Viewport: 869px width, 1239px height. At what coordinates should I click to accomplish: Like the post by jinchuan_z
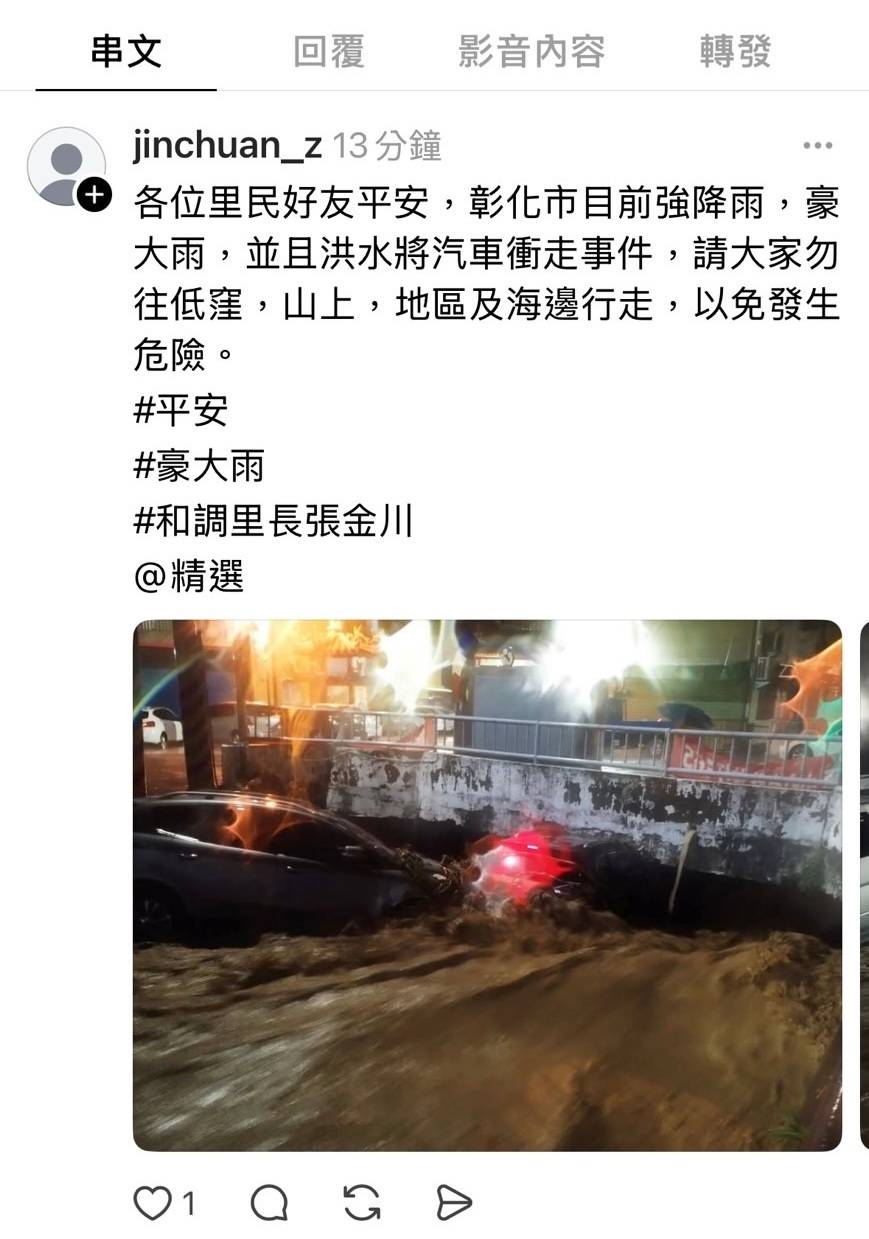(x=153, y=1203)
